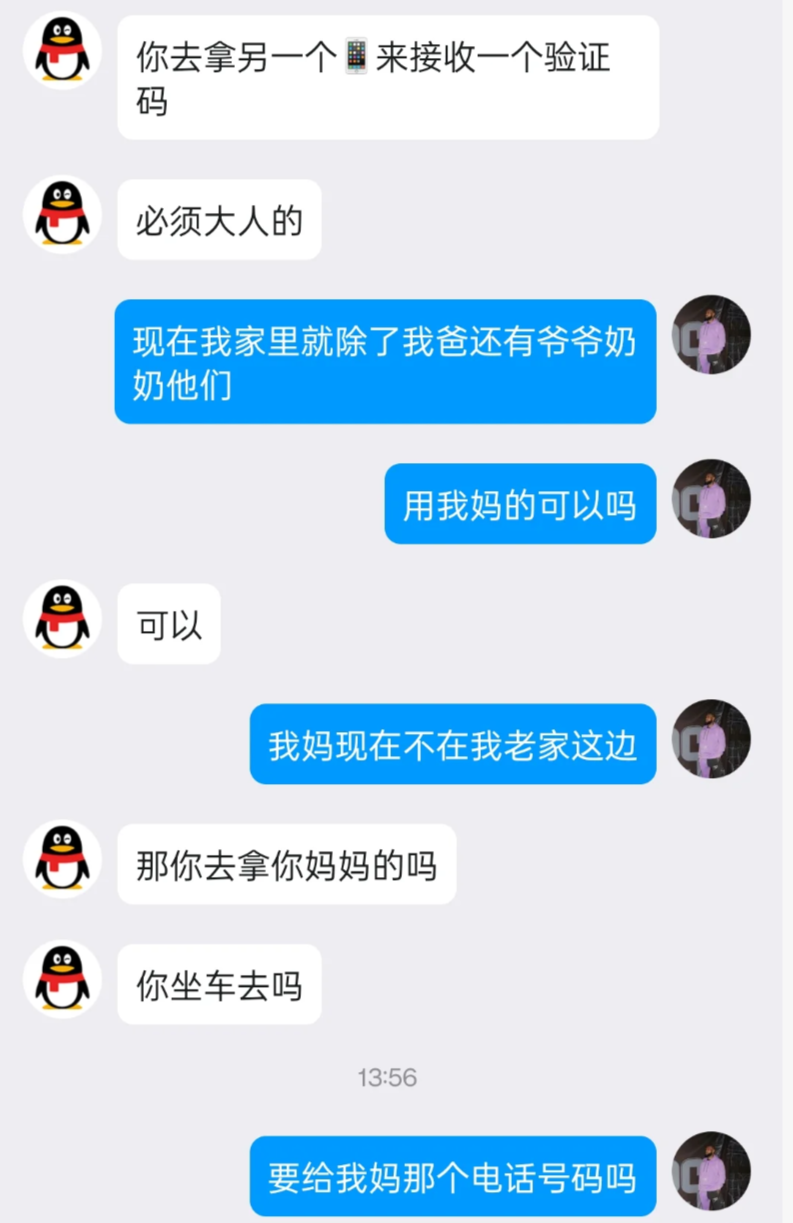This screenshot has height=1223, width=793.
Task: Tap the bubble 我妈现在不在我老家这边
Action: click(452, 744)
